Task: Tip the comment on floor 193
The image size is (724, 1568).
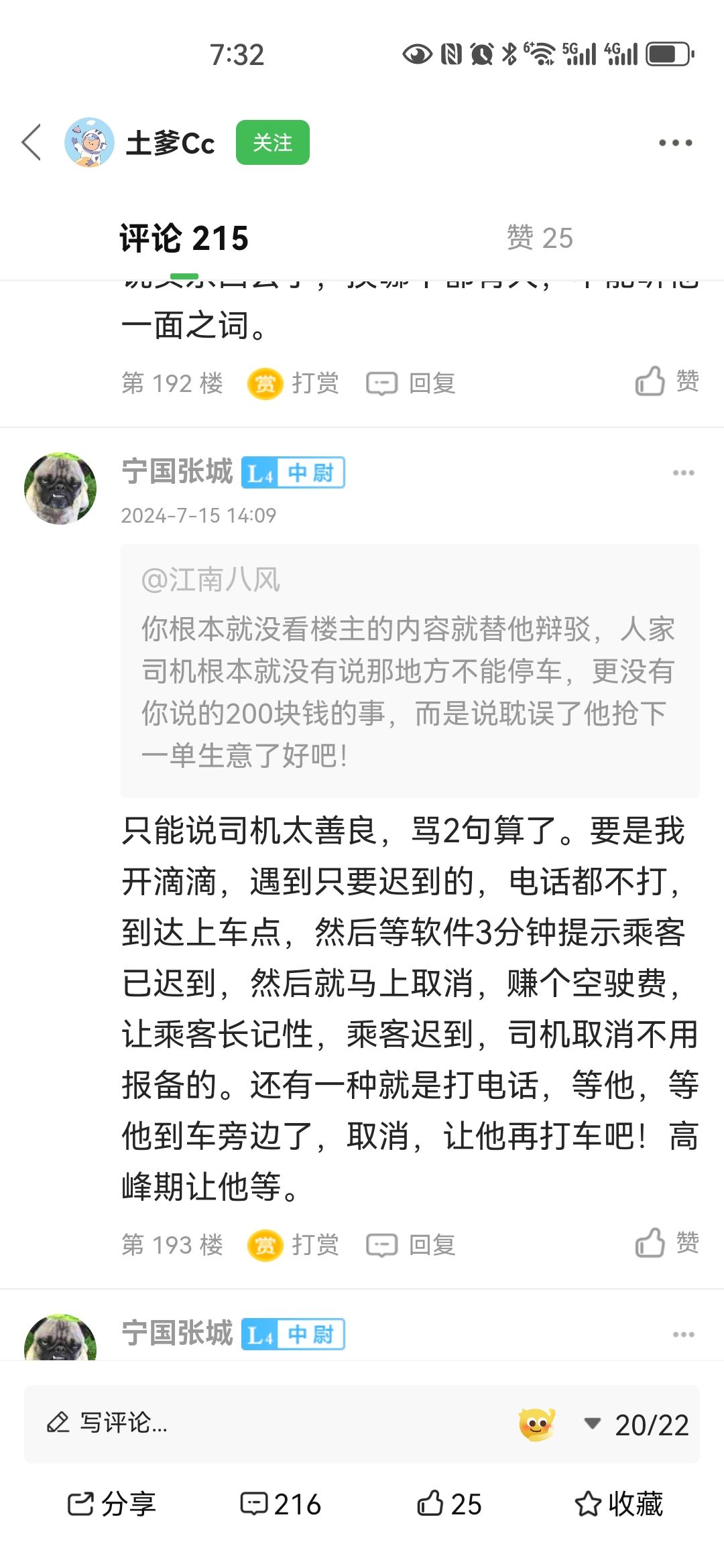Action: click(x=294, y=1246)
